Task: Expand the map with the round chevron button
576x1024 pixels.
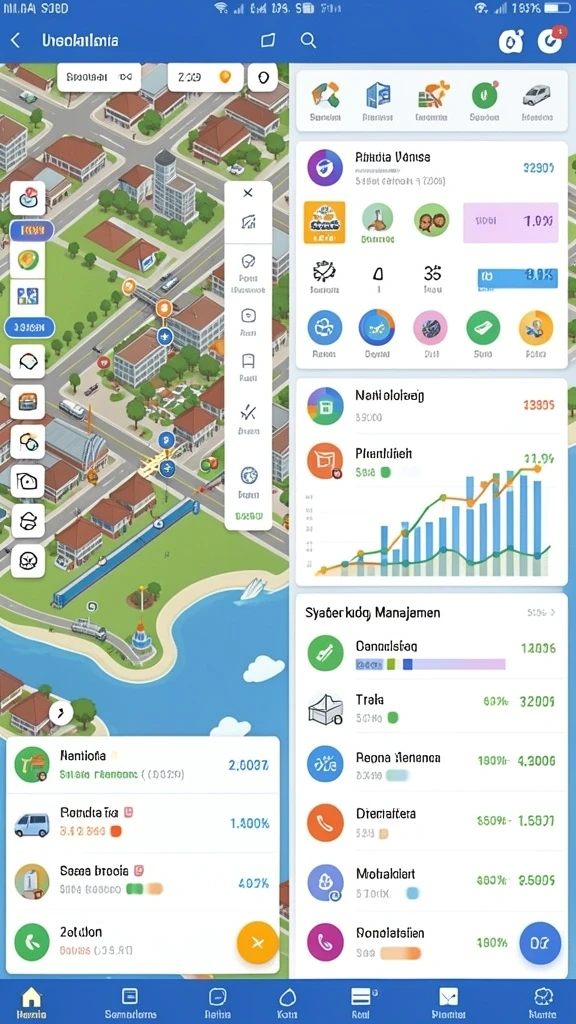Action: coord(61,712)
